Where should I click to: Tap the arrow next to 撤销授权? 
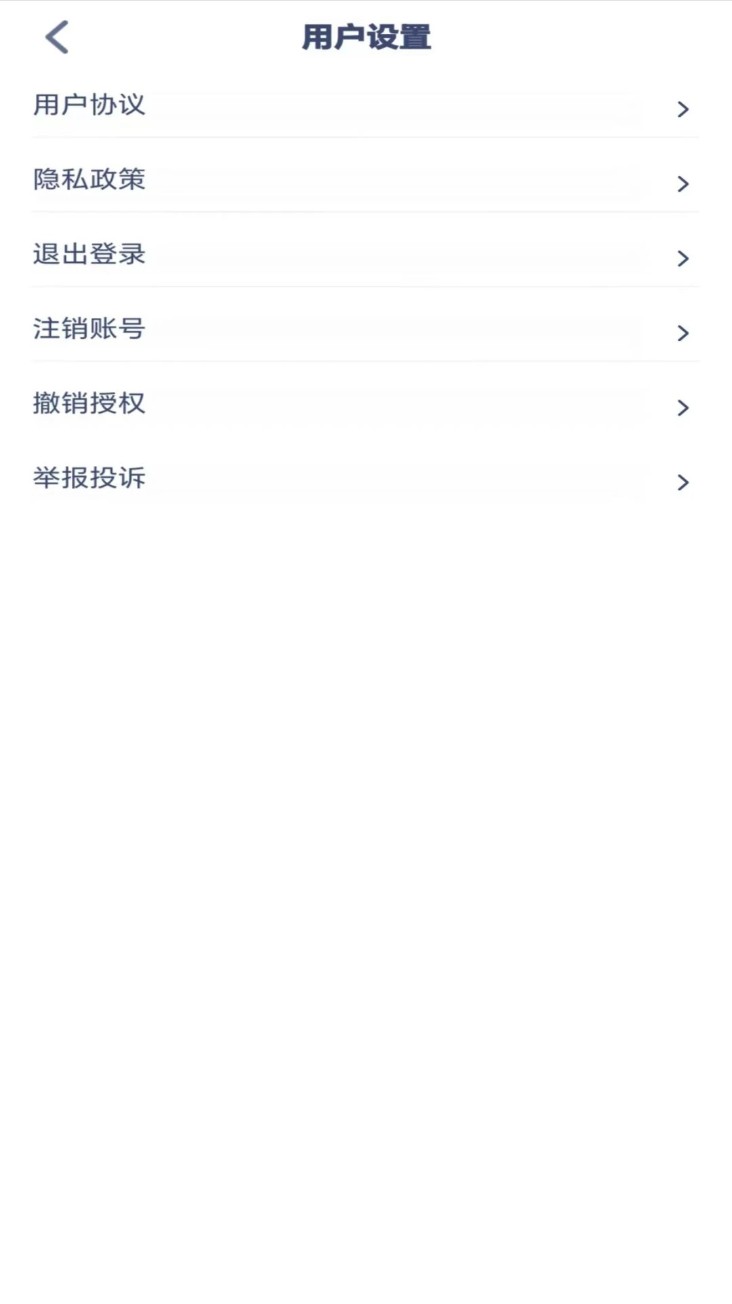point(684,408)
